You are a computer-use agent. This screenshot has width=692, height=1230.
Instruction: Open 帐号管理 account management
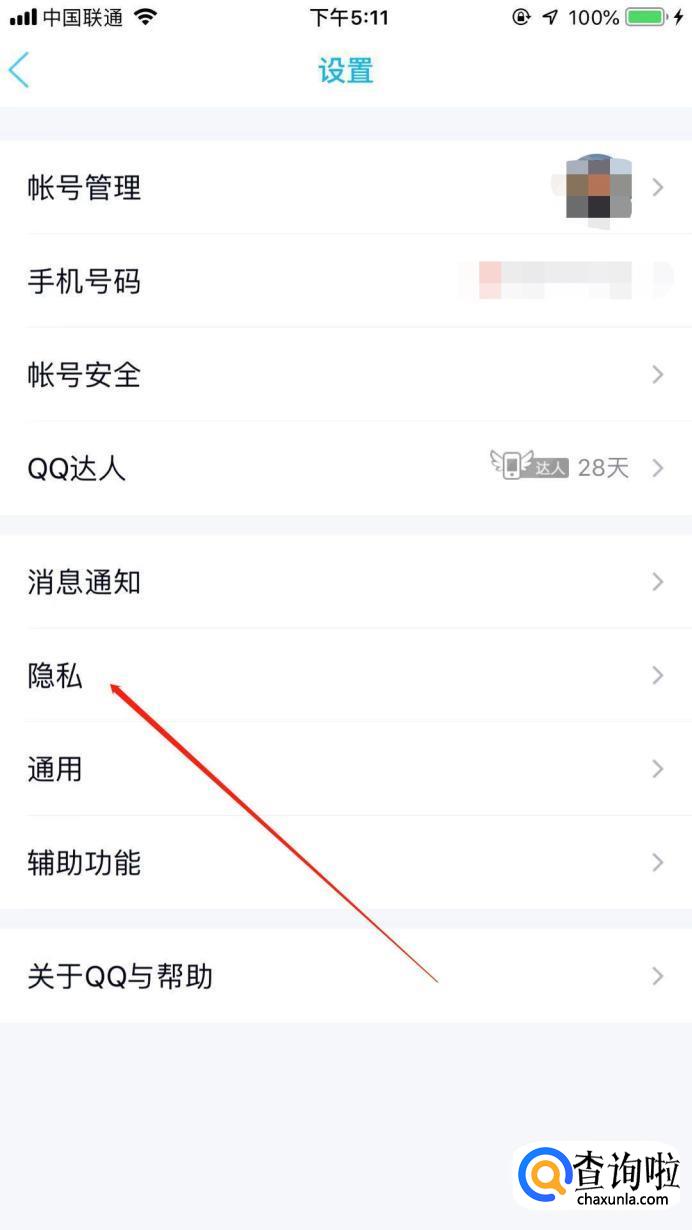(346, 187)
